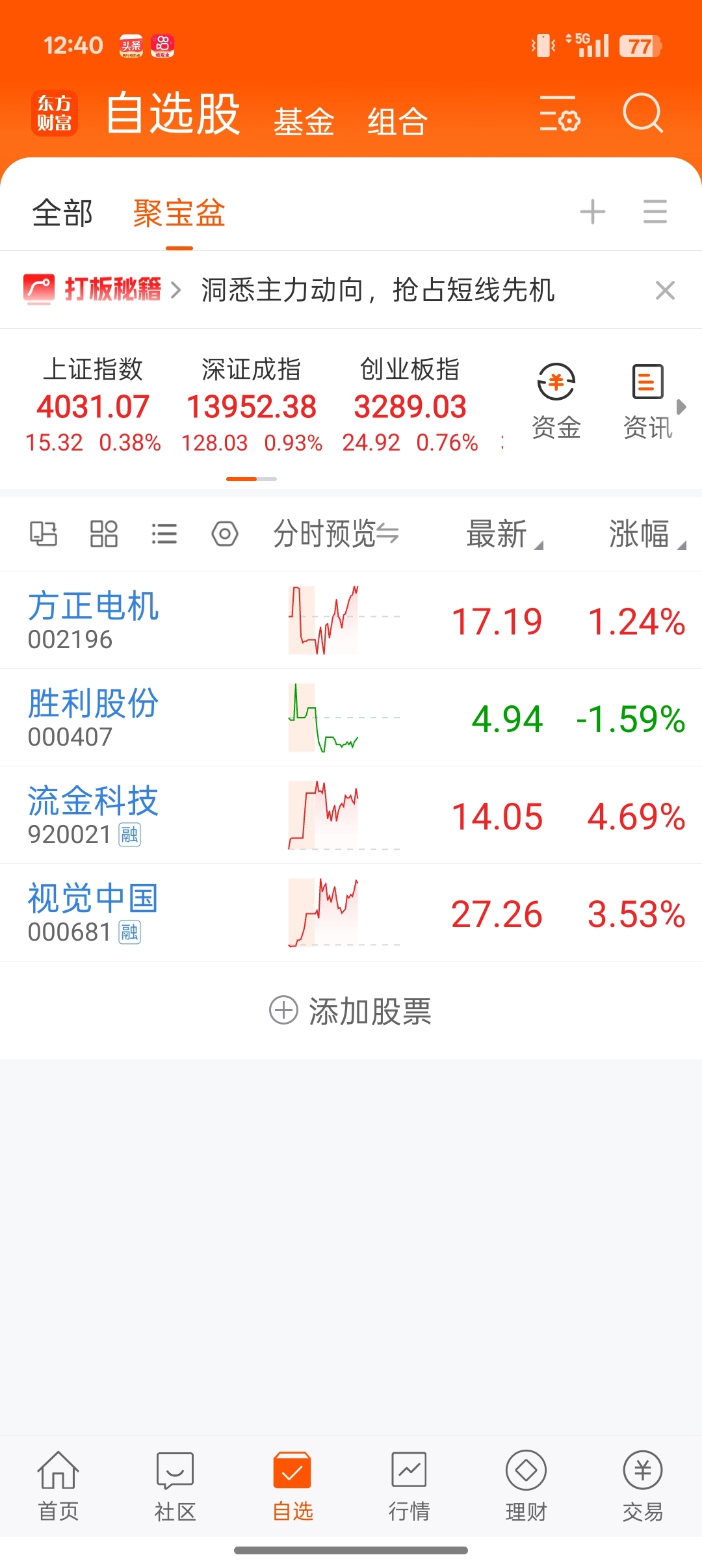Screen dimensions: 702x1568
Task: Sort stocks by 涨幅 column
Action: [x=646, y=534]
